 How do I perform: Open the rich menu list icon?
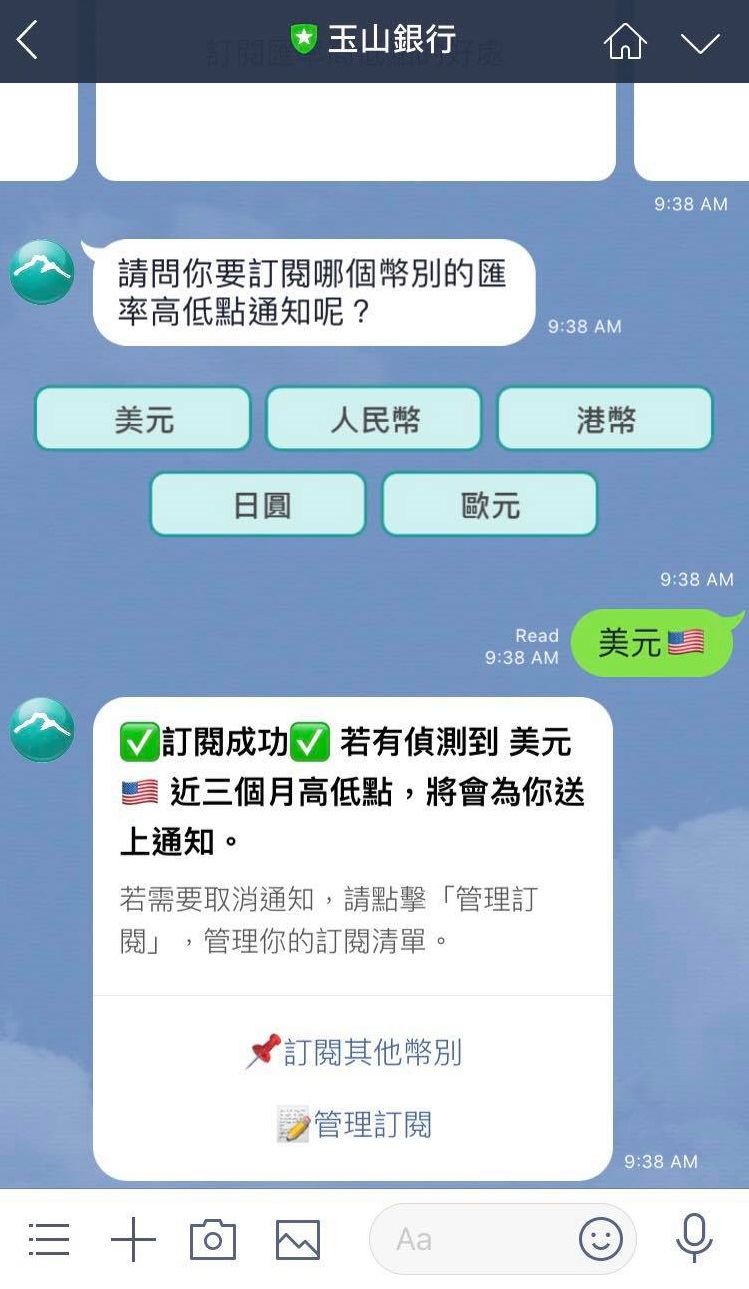pos(48,1240)
